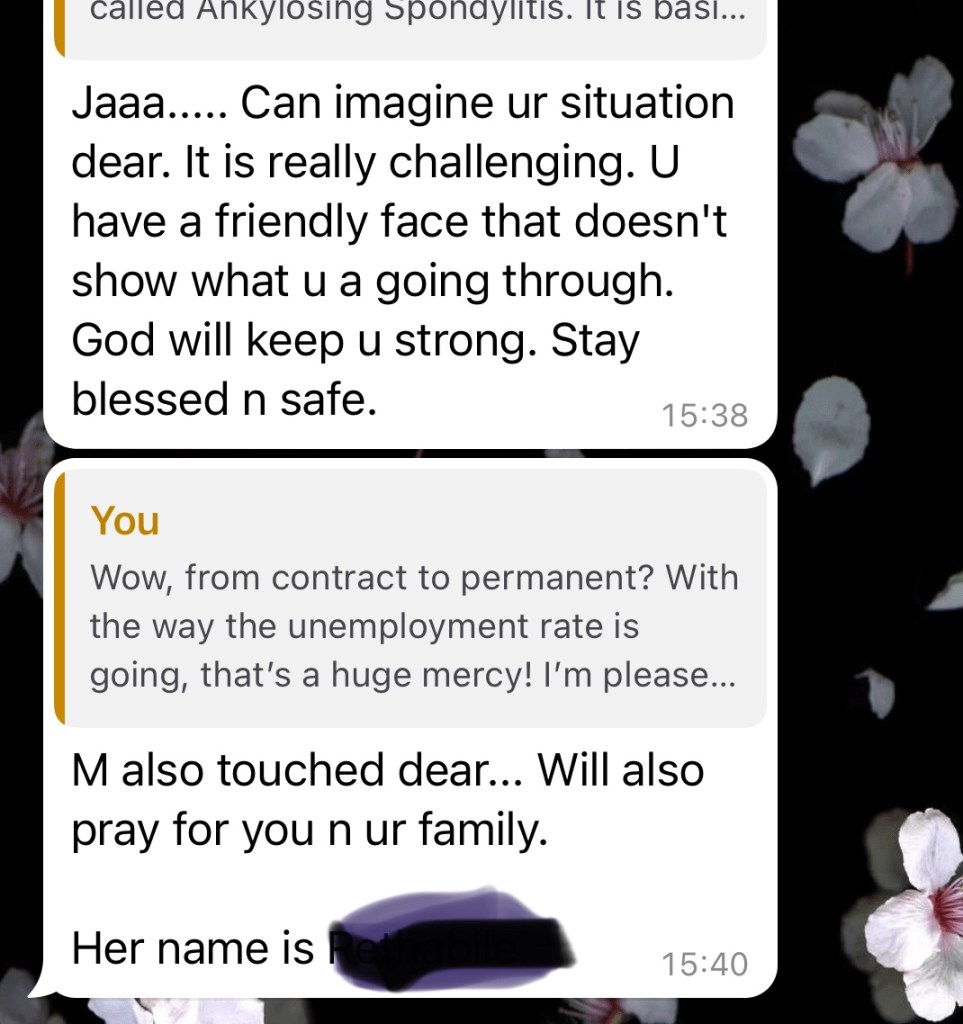The height and width of the screenshot is (1024, 963).
Task: Open quoted reply about contract to permanent
Action: tap(410, 600)
